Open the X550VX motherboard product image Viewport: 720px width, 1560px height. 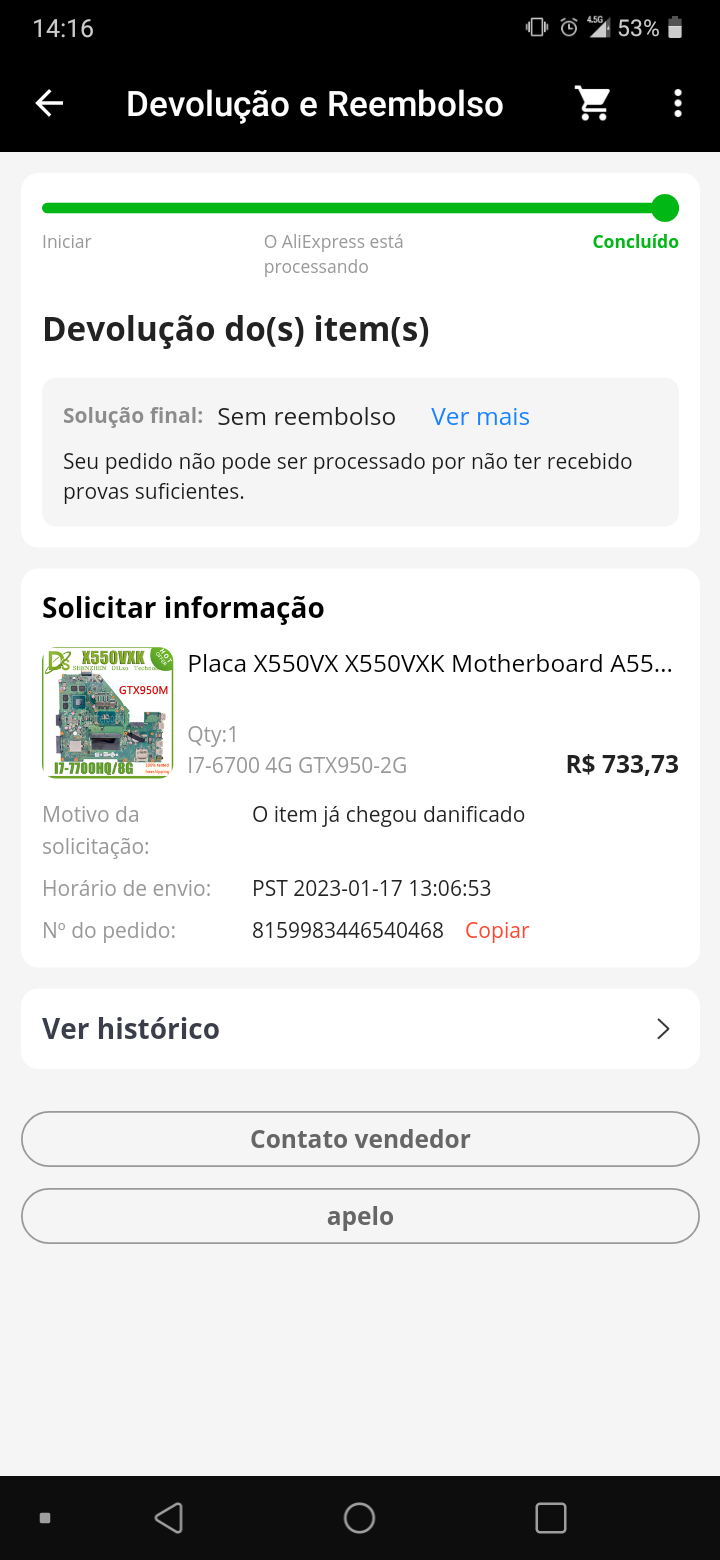[x=107, y=713]
